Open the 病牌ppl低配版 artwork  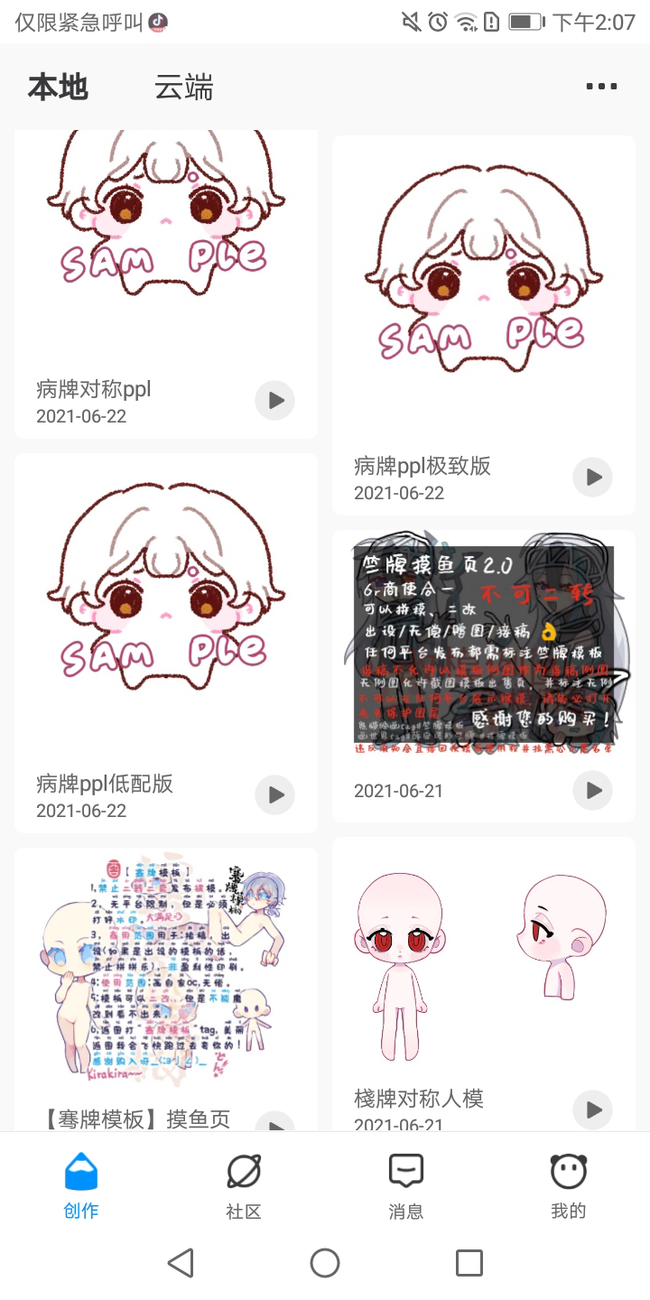point(165,600)
